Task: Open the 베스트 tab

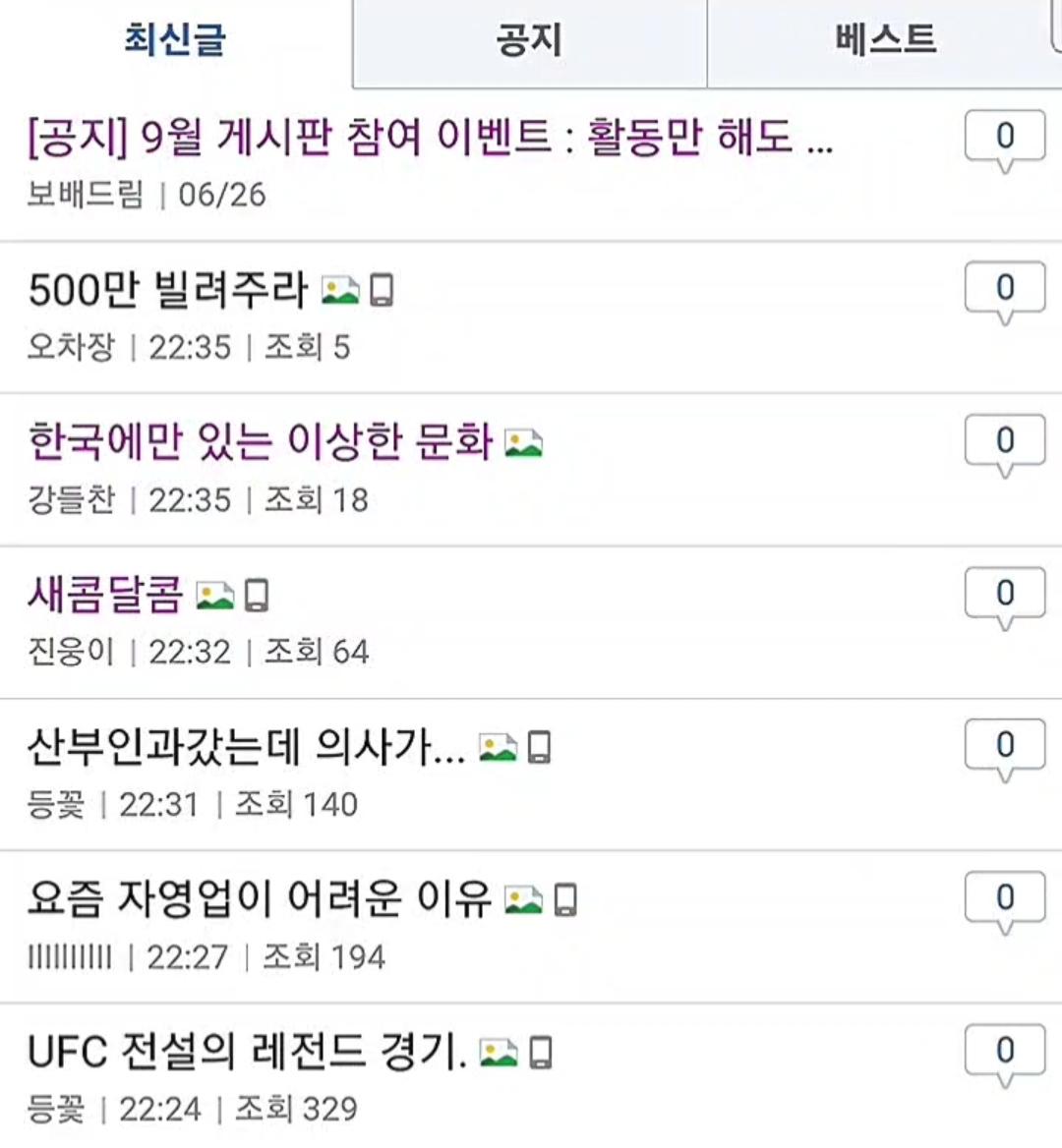Action: pos(884,40)
